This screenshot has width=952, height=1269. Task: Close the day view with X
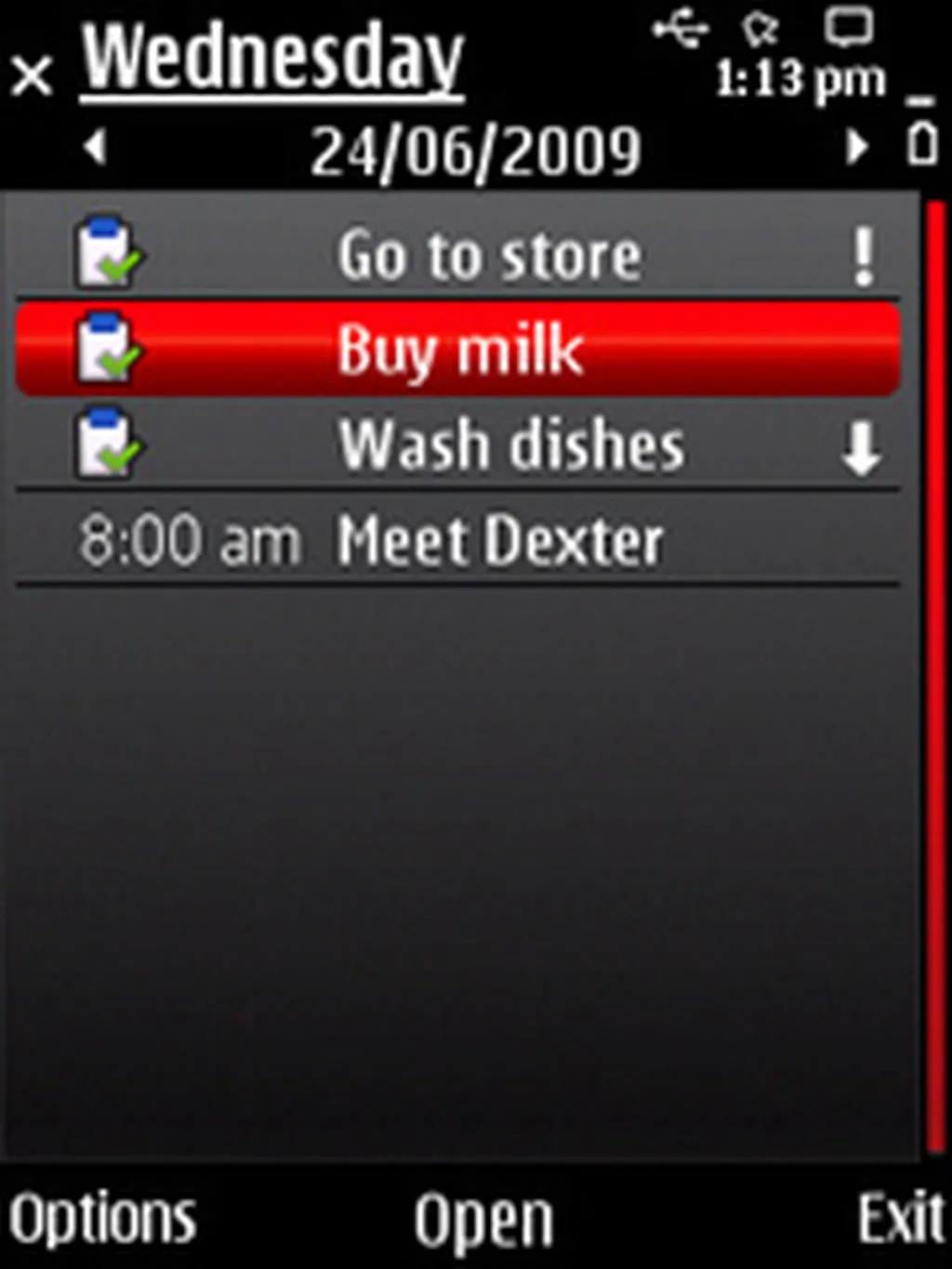coord(32,75)
